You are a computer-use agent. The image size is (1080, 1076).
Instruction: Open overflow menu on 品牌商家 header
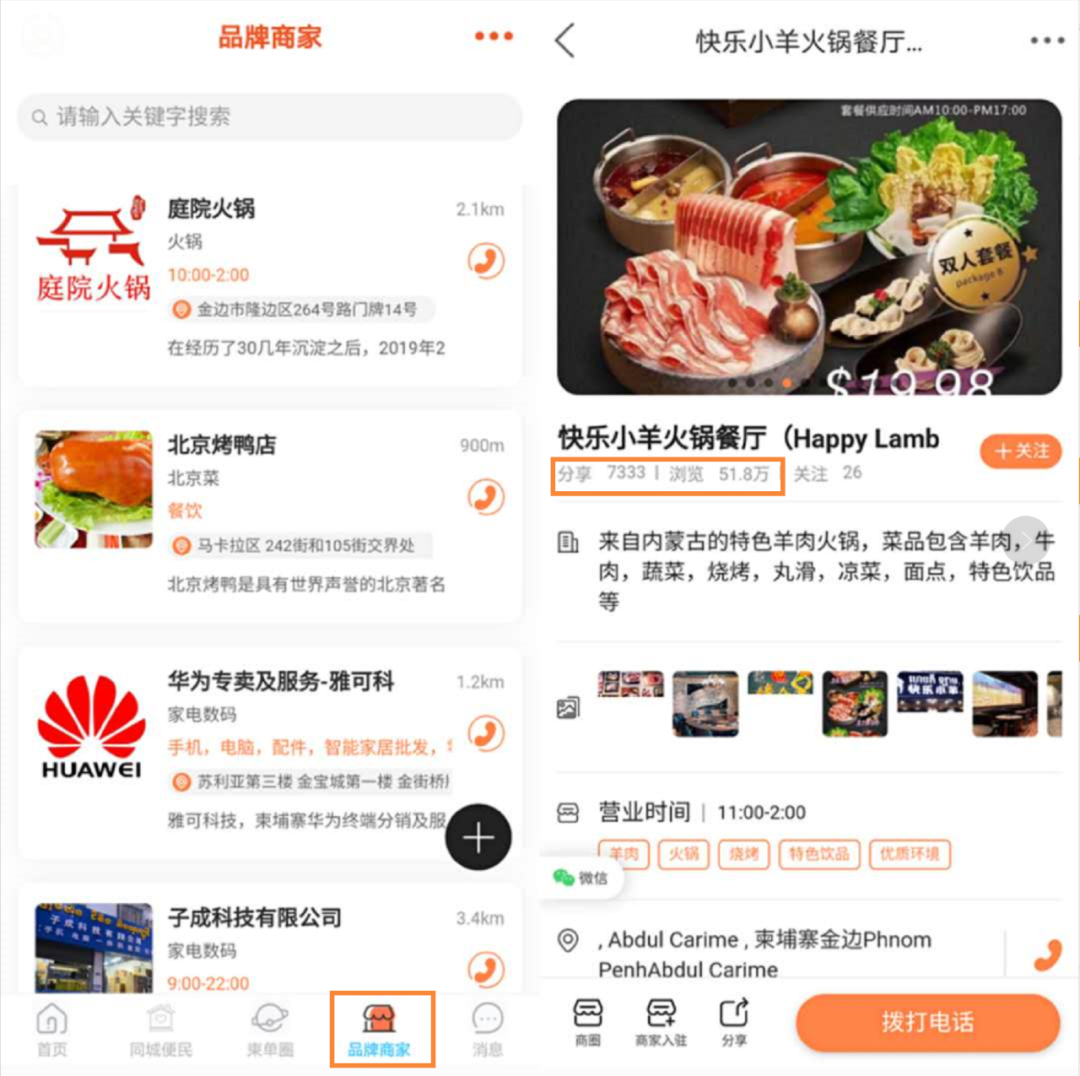[x=493, y=37]
